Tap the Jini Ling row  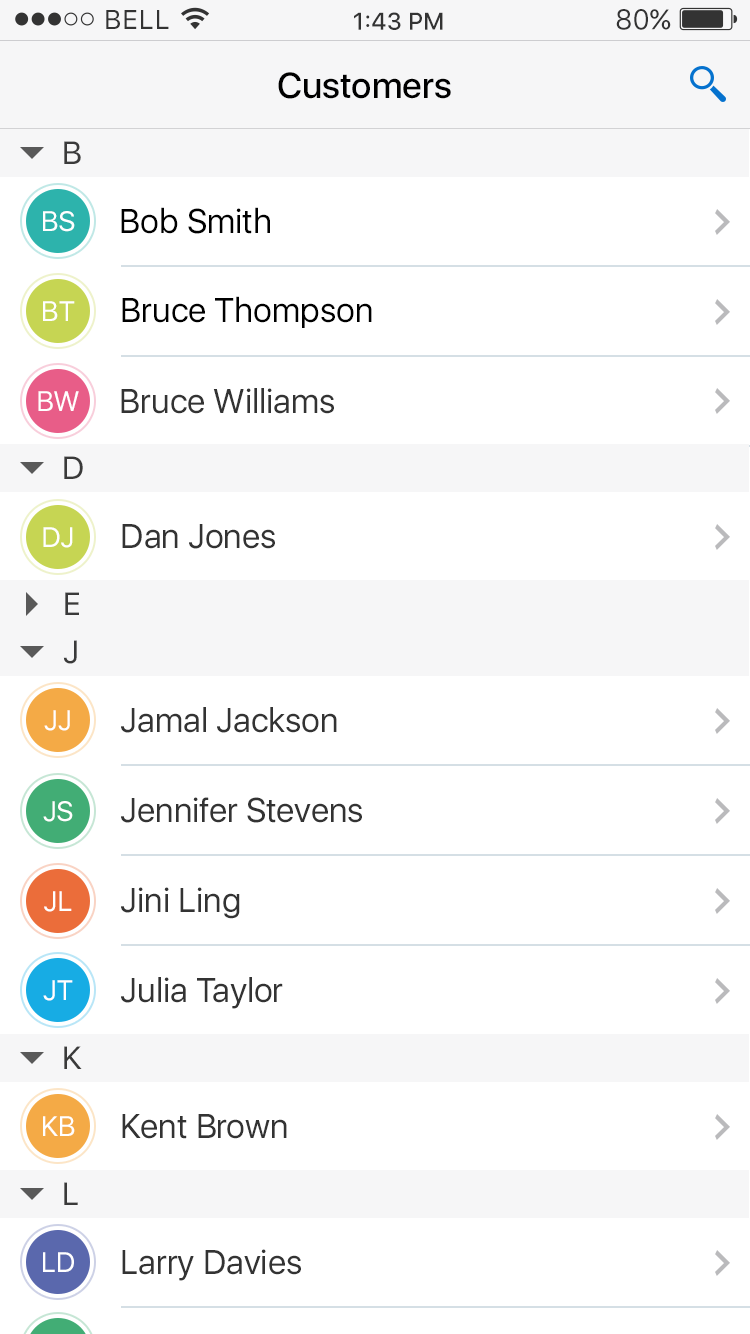coord(375,901)
